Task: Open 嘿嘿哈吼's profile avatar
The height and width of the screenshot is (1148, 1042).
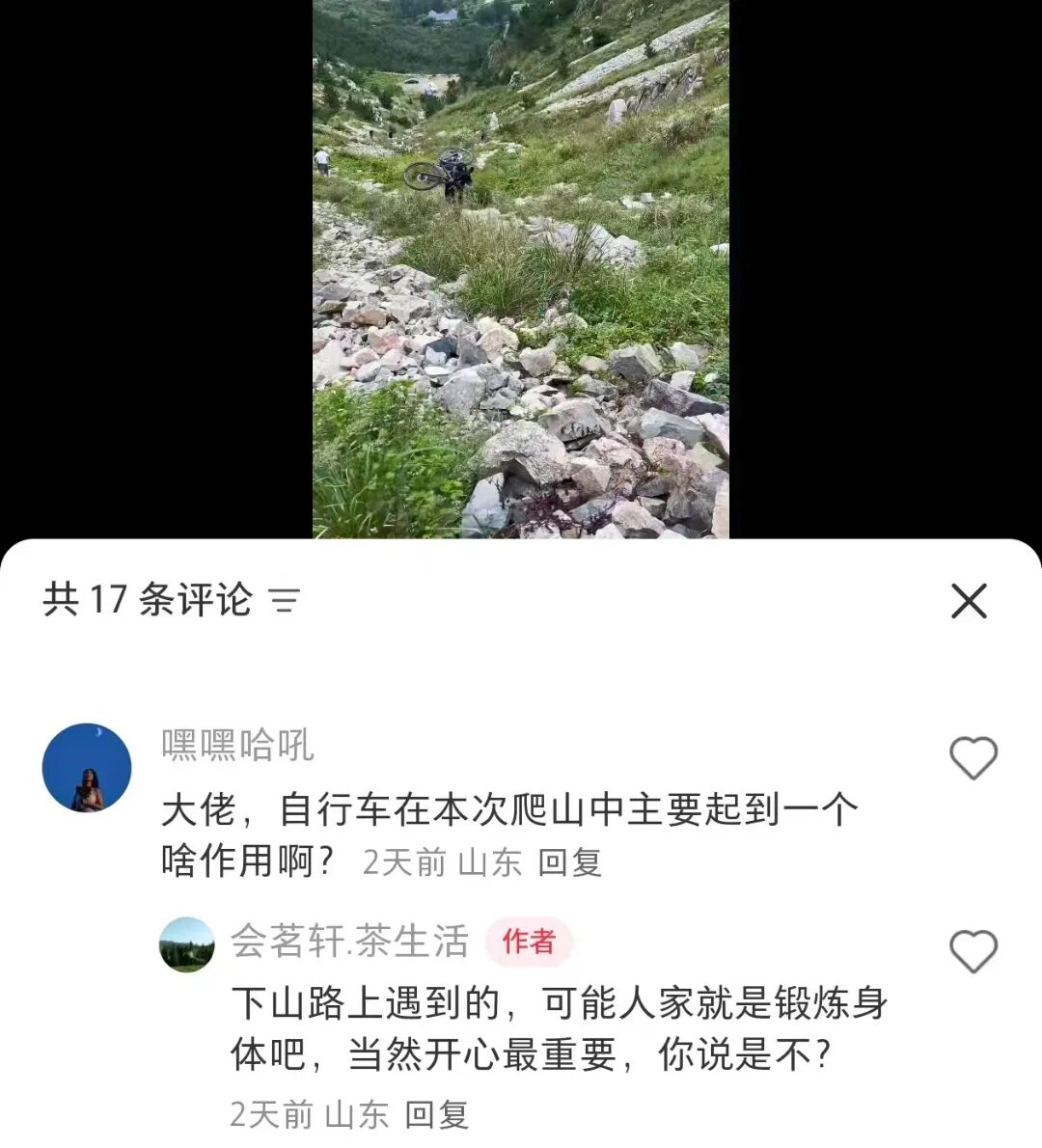Action: (87, 768)
